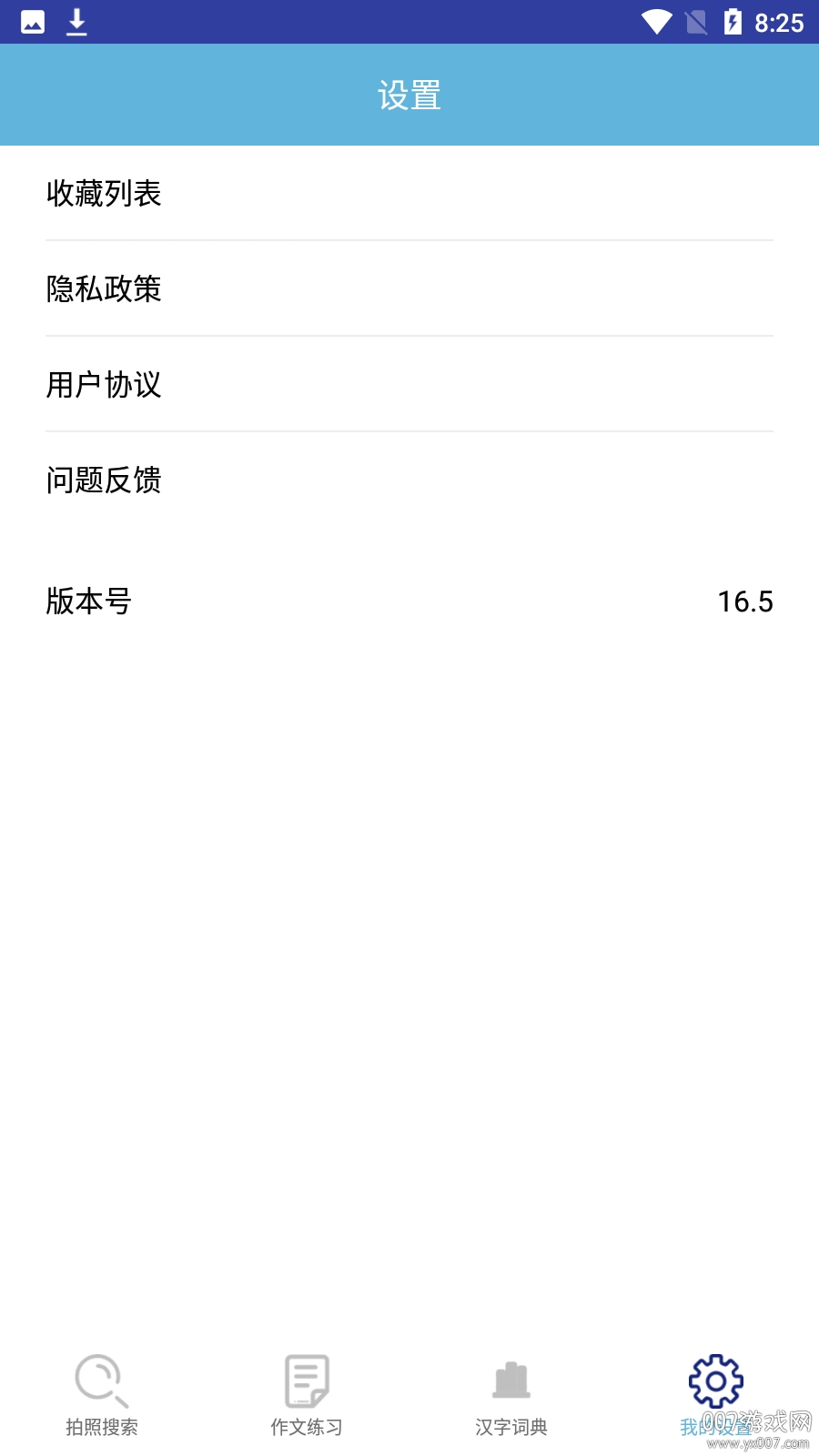Open the notification image icon in status bar
The width and height of the screenshot is (819, 1456).
coord(33,20)
